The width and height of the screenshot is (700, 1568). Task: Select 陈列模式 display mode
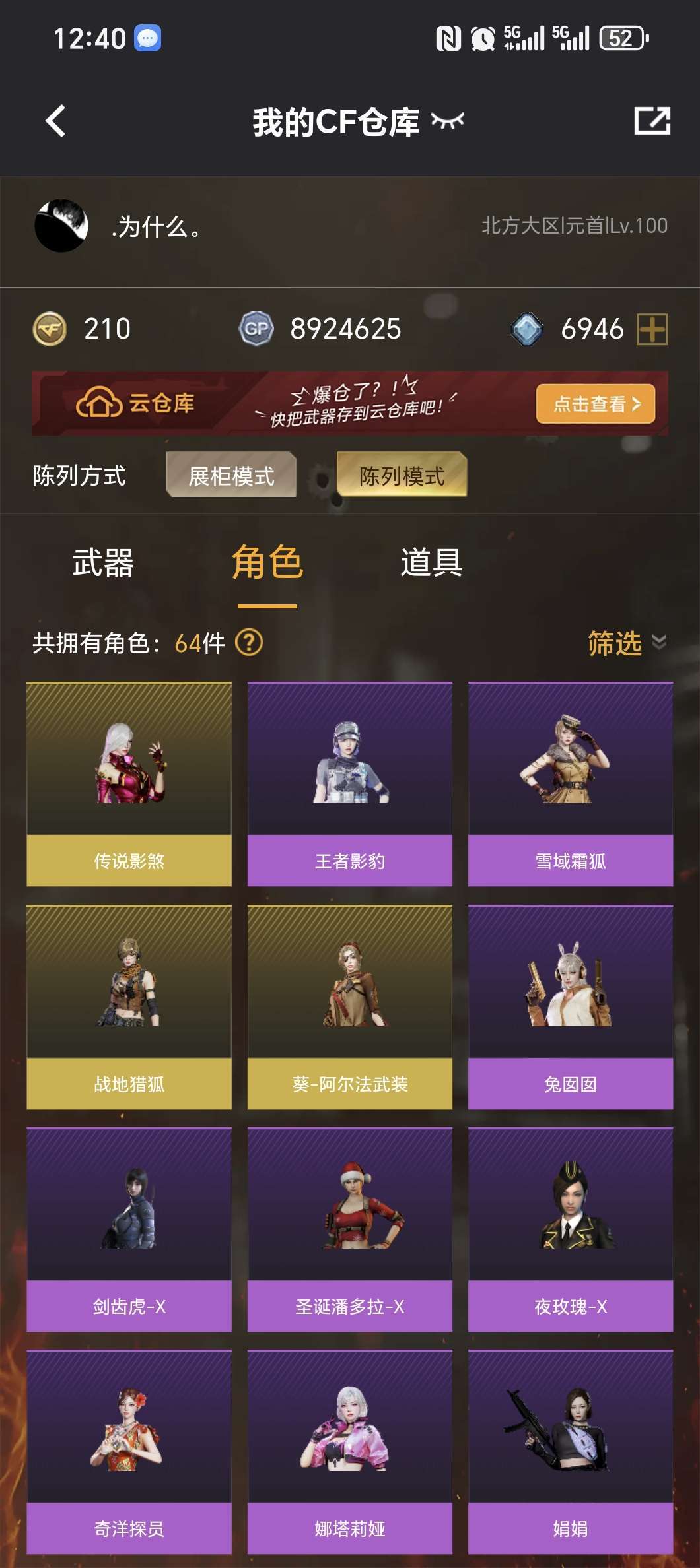click(402, 475)
